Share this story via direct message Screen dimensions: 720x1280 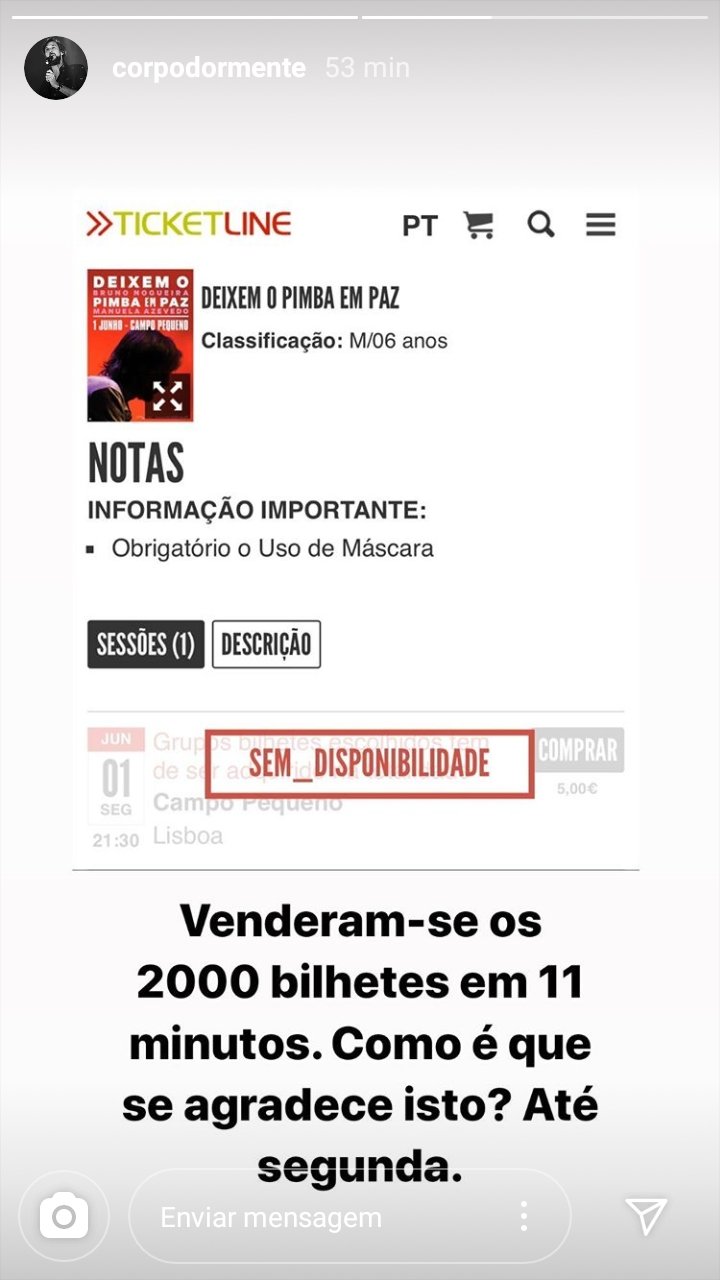[646, 1217]
